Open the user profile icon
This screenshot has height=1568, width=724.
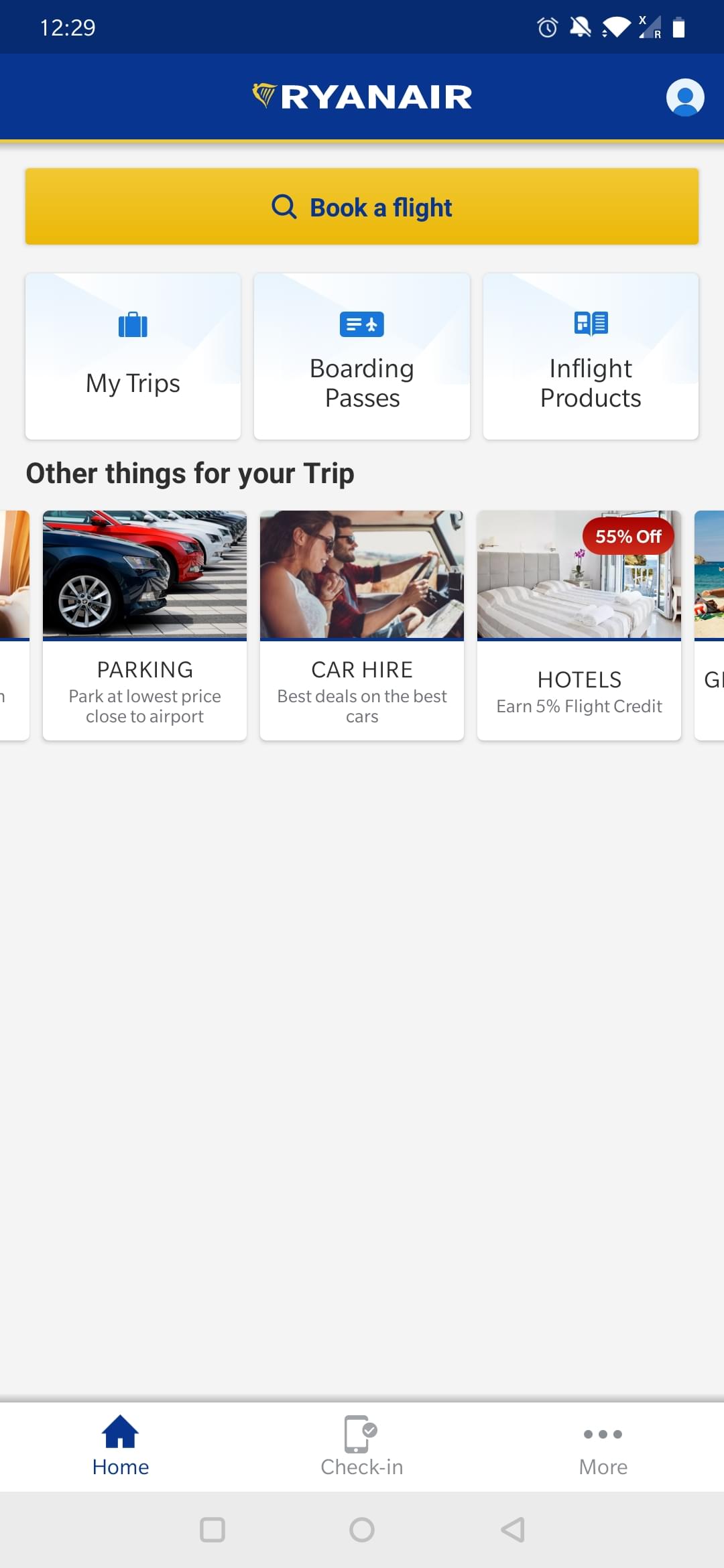[x=684, y=98]
